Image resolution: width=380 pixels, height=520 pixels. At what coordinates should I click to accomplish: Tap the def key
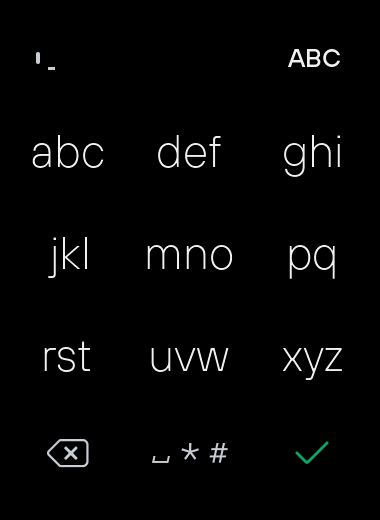pyautogui.click(x=189, y=152)
